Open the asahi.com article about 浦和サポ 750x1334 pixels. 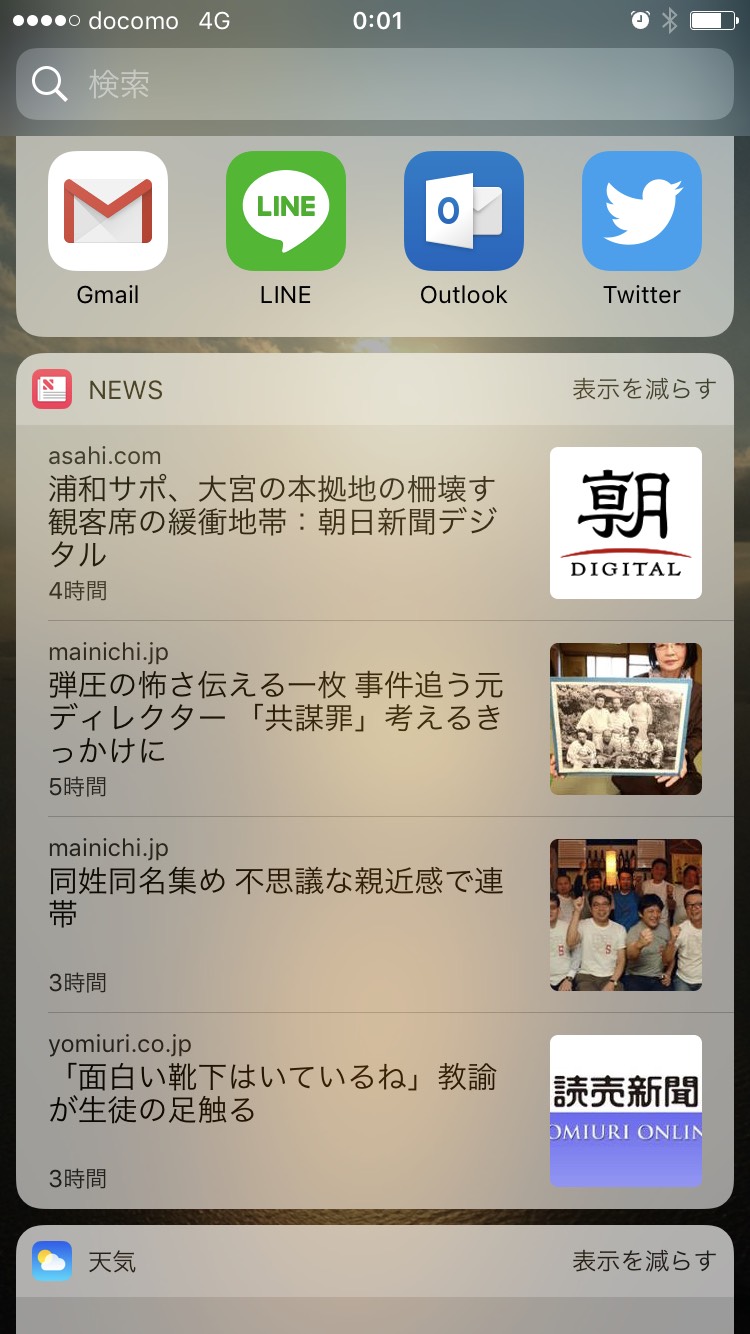375,523
